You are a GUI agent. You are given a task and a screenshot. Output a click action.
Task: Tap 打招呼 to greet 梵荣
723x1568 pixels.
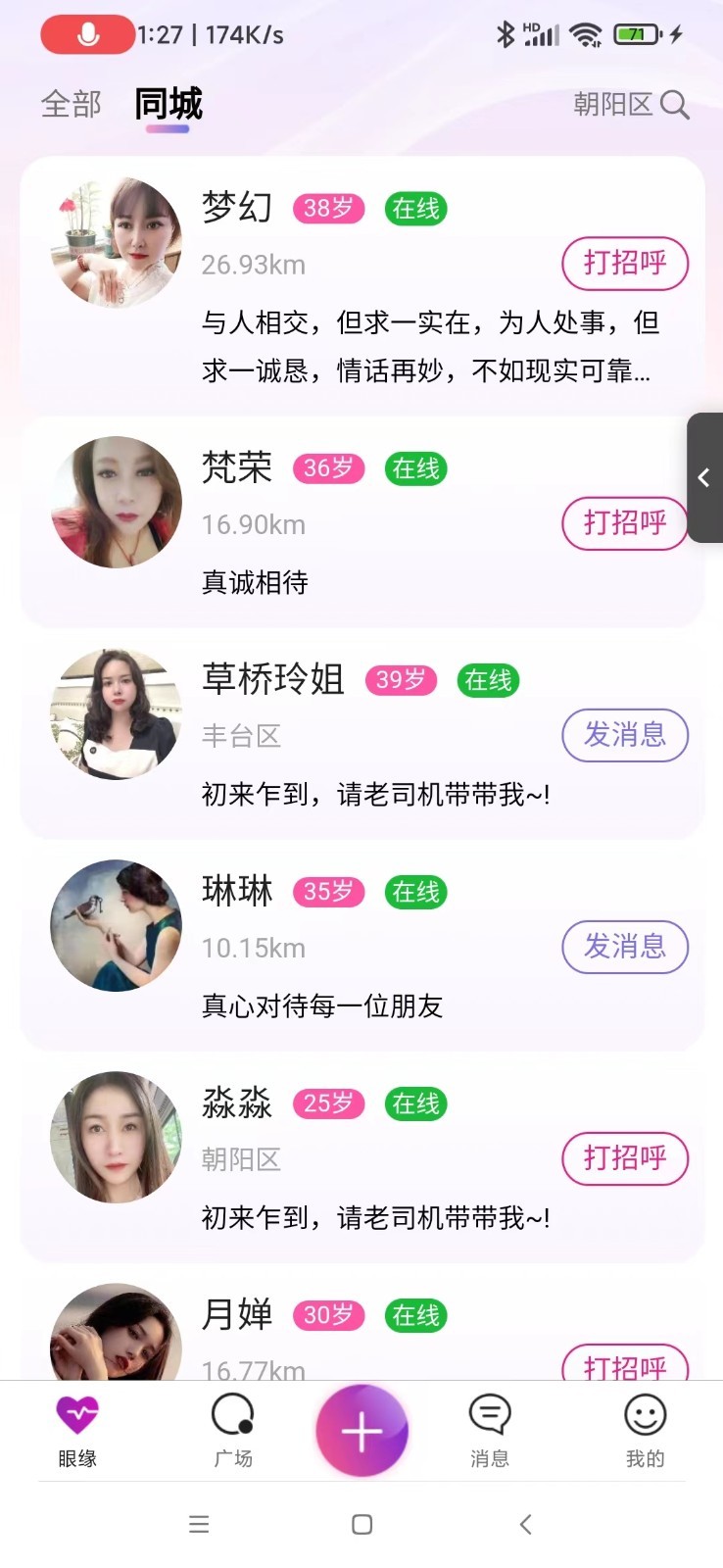(x=624, y=523)
